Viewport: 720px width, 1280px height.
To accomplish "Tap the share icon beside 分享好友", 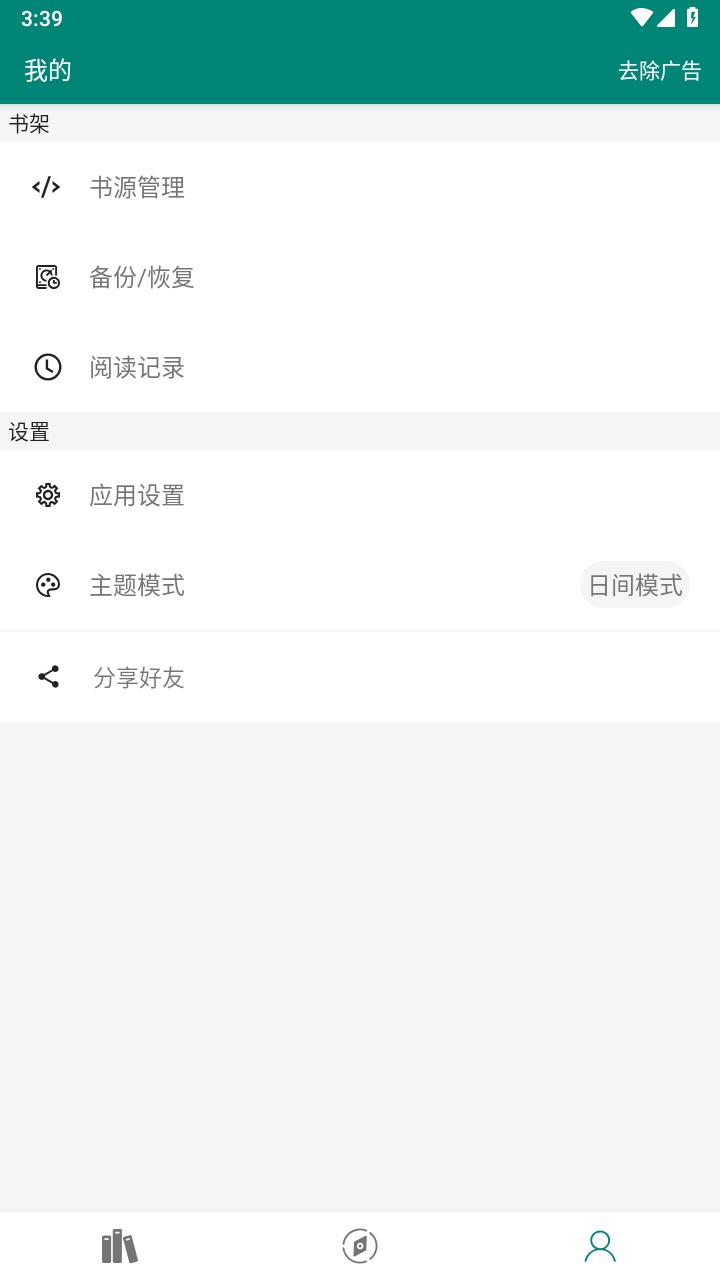I will tap(48, 676).
